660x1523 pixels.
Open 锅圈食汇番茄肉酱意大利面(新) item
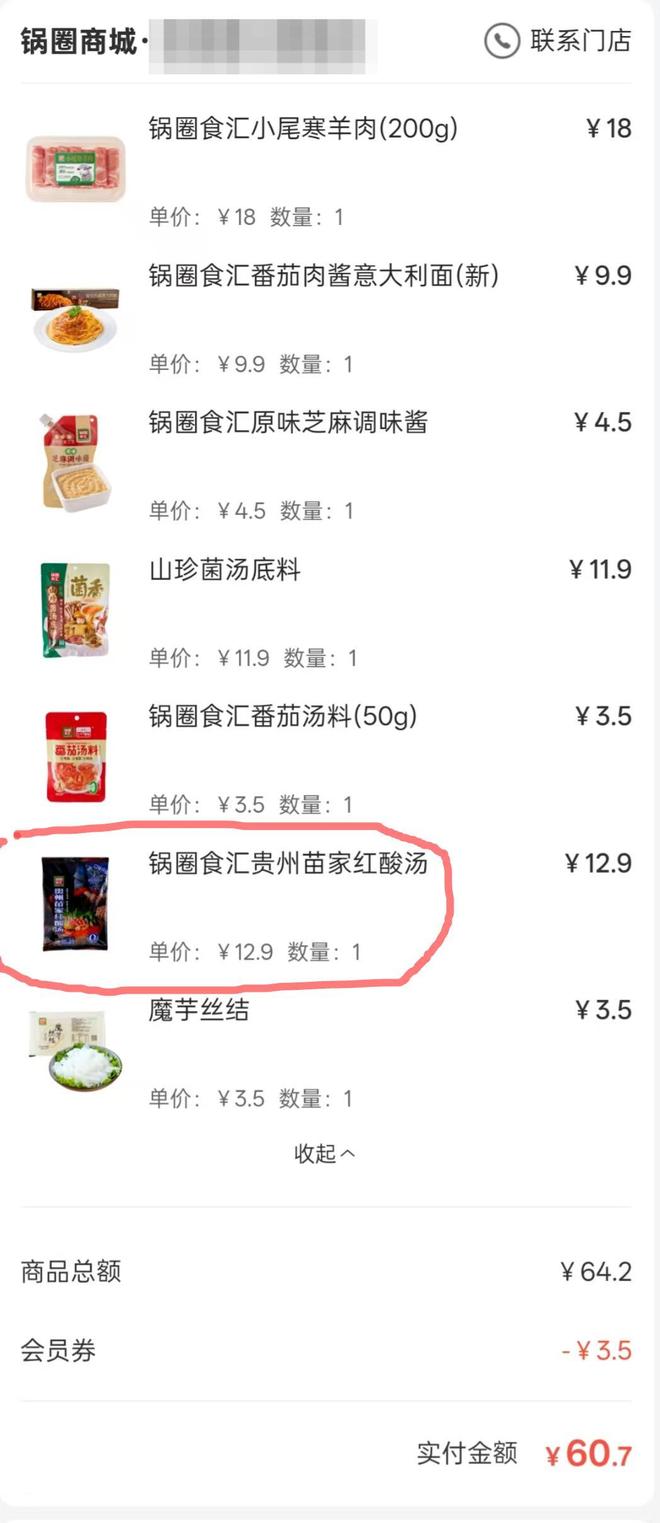click(323, 276)
